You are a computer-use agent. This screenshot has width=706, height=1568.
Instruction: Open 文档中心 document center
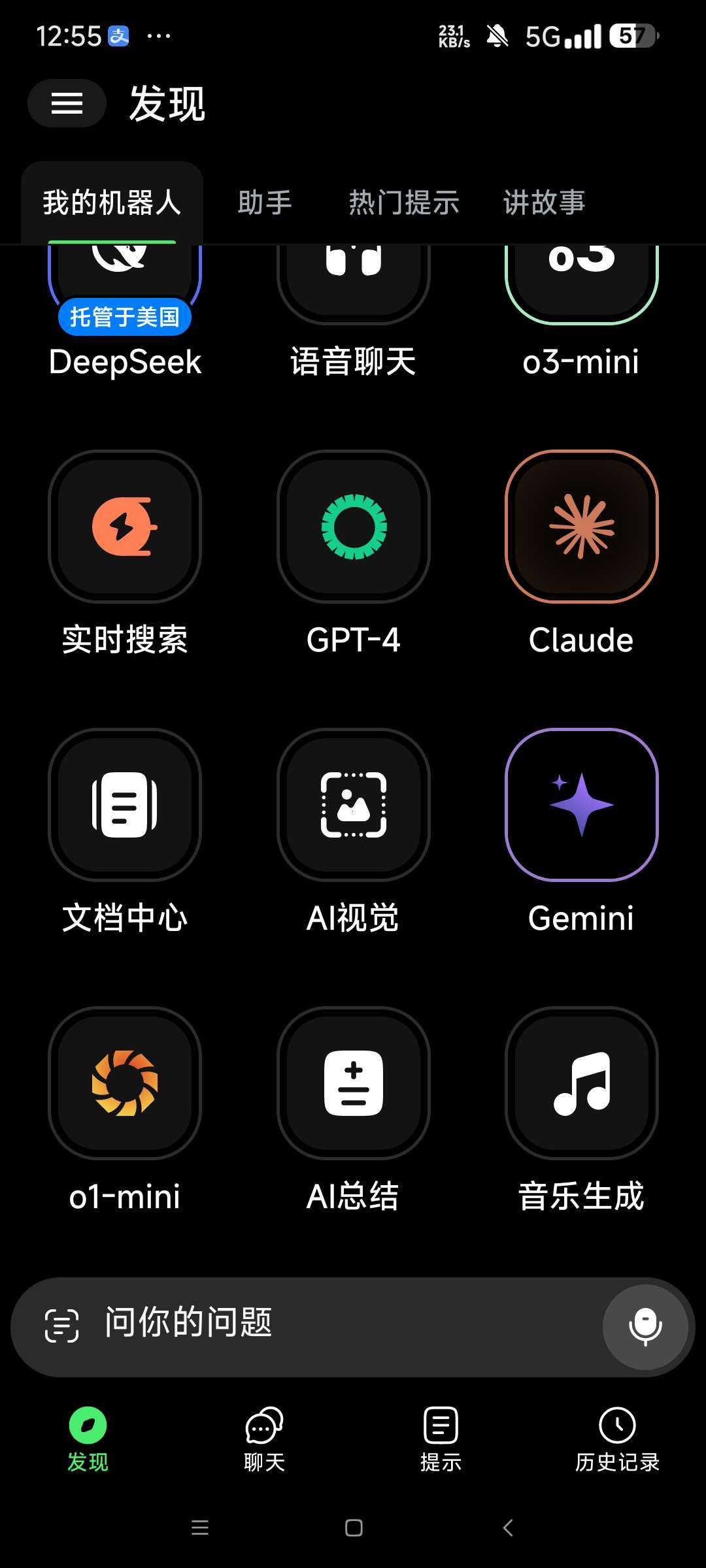125,805
